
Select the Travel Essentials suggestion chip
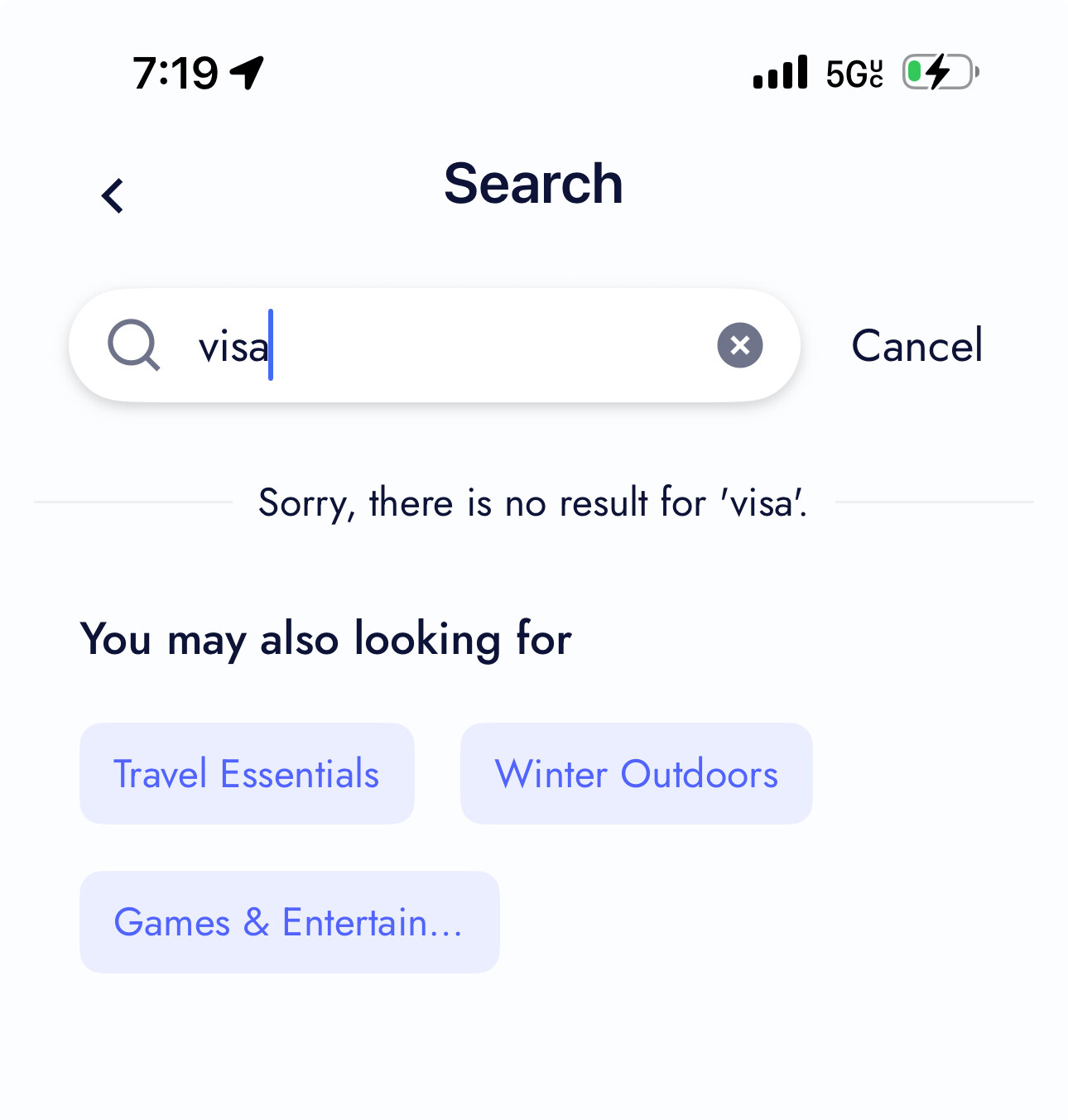tap(247, 774)
